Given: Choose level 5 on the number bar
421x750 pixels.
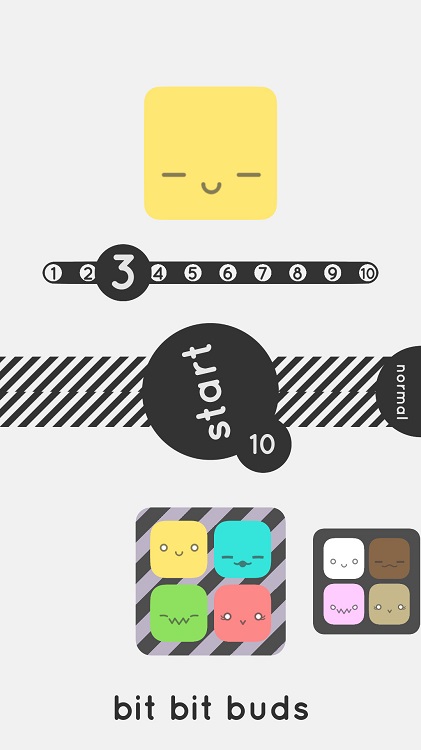Looking at the screenshot, I should click(x=193, y=273).
